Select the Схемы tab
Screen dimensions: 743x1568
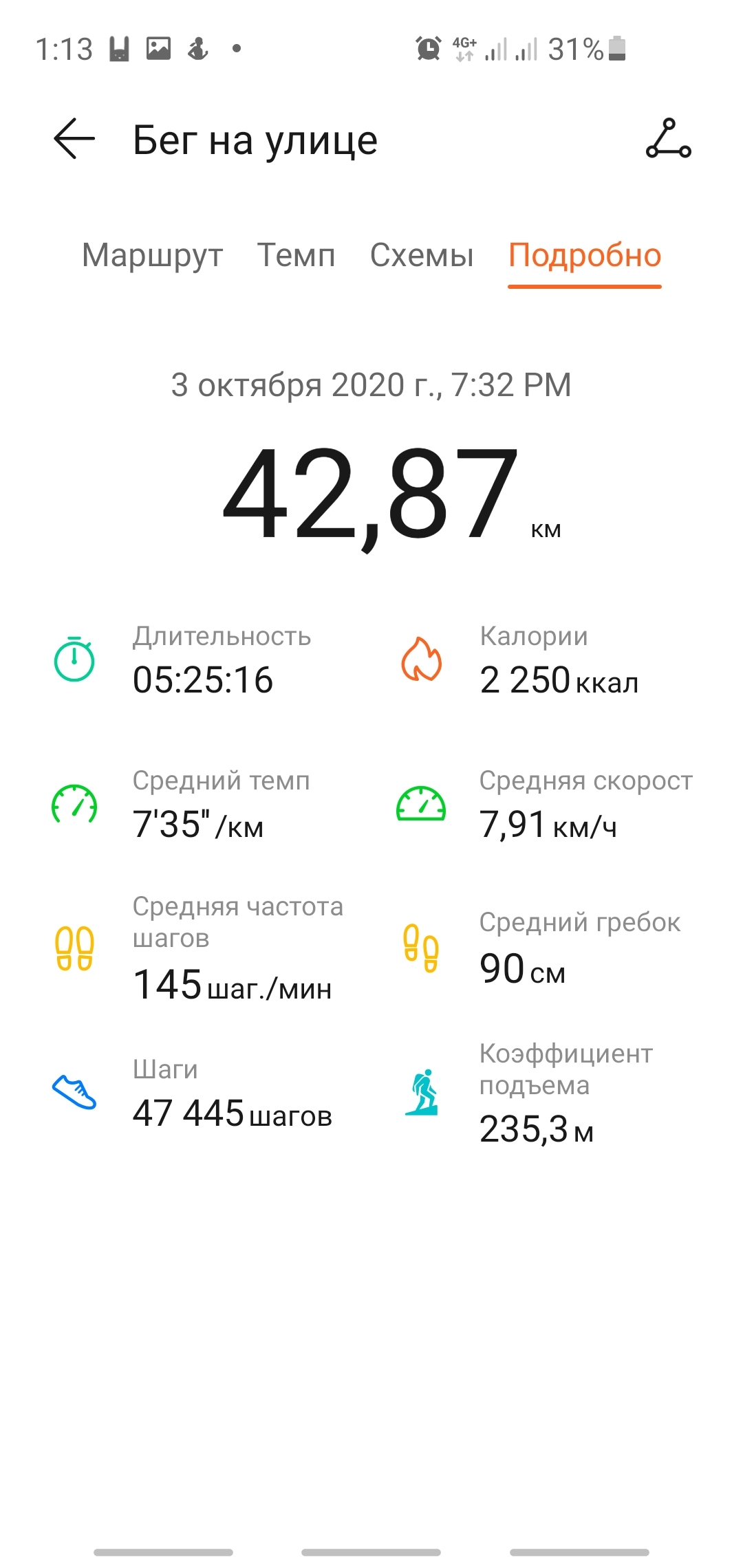[421, 256]
